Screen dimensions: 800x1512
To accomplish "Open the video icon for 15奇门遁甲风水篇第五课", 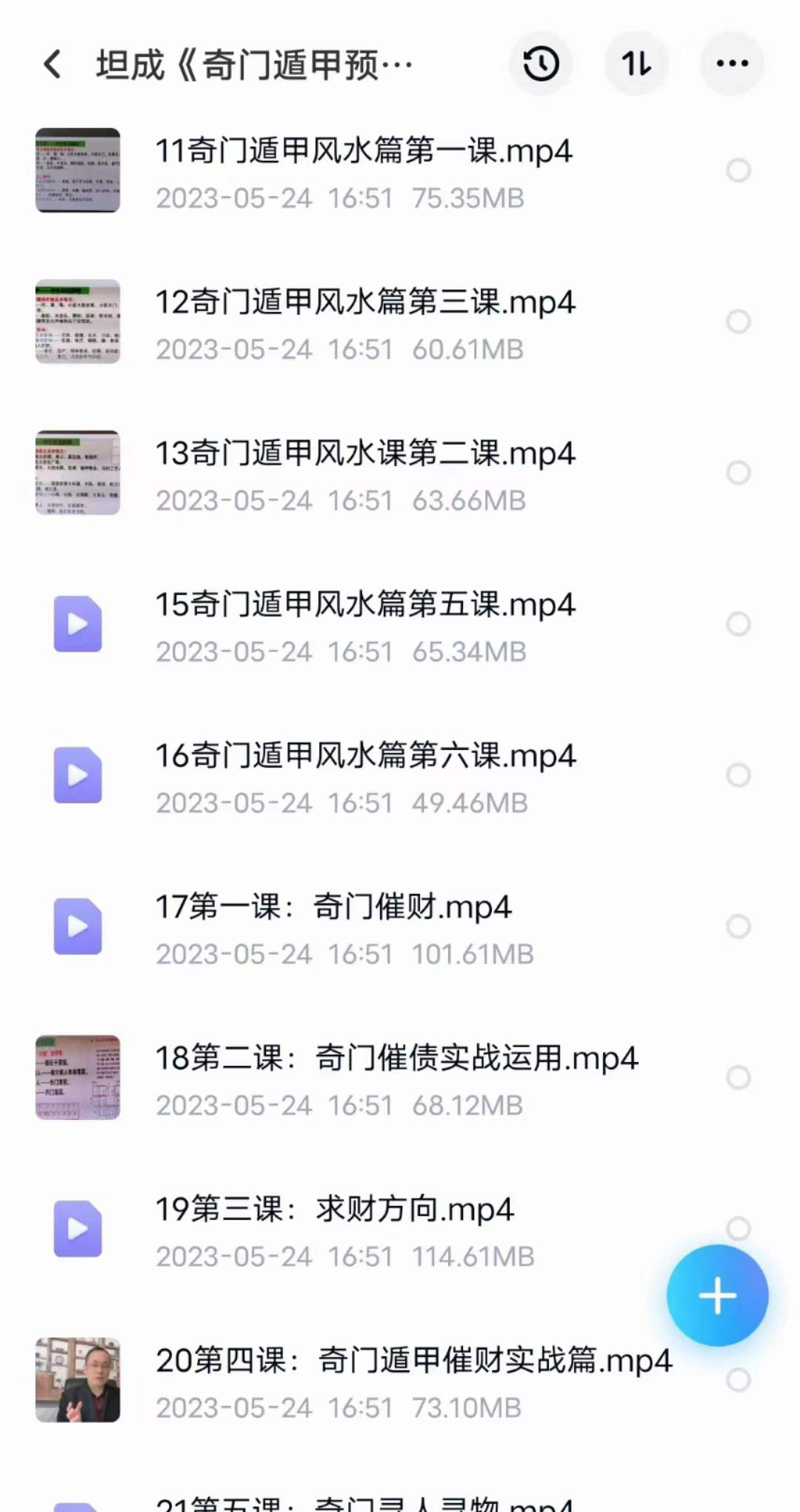I will coord(78,624).
